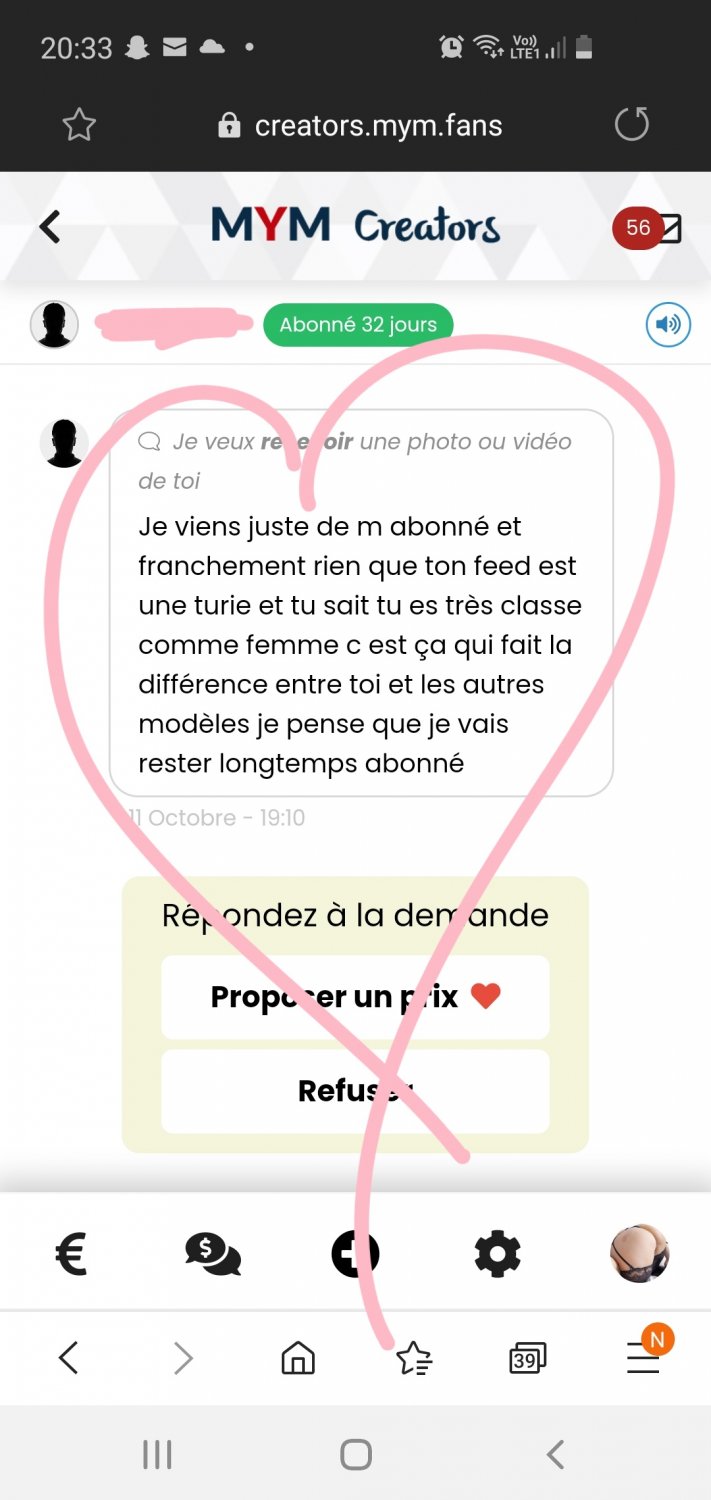The image size is (711, 1500).
Task: Open recent apps from system navigation bar
Action: coord(157,1454)
